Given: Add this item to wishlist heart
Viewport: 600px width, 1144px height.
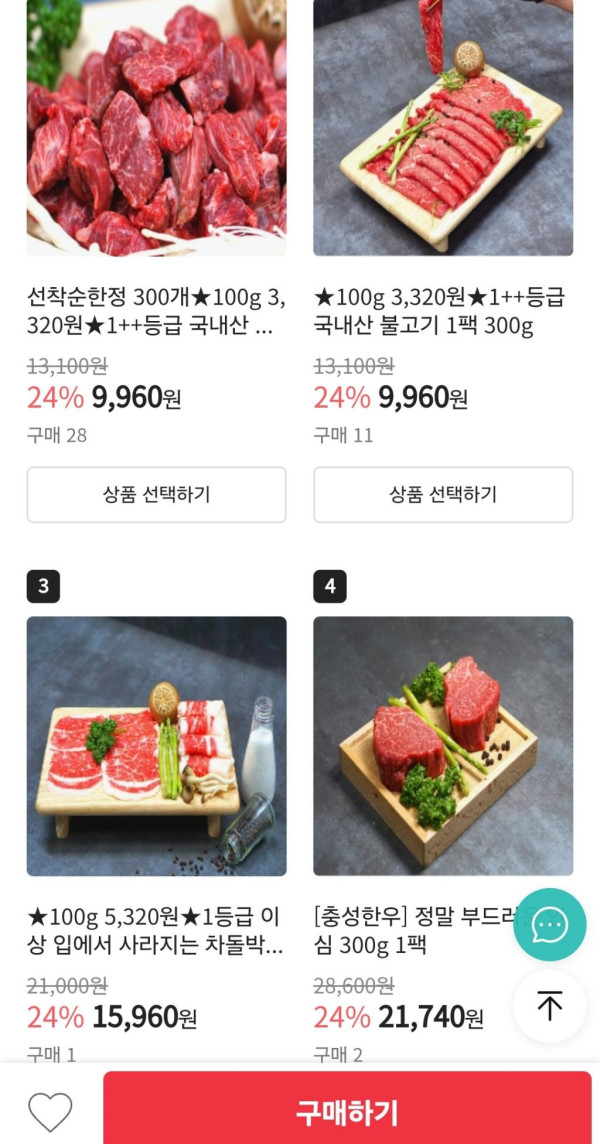Looking at the screenshot, I should click(50, 1112).
